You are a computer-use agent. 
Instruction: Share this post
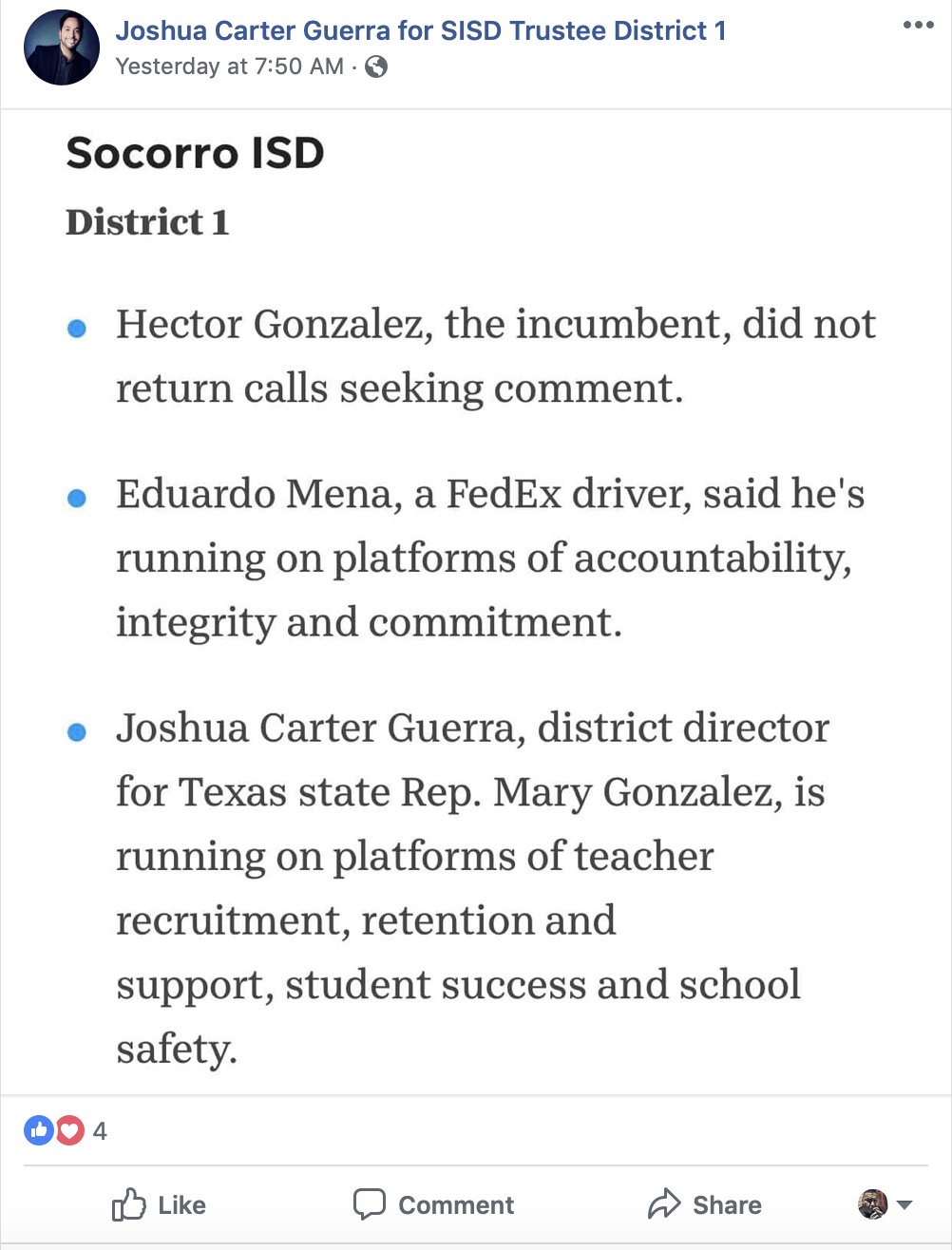704,1204
